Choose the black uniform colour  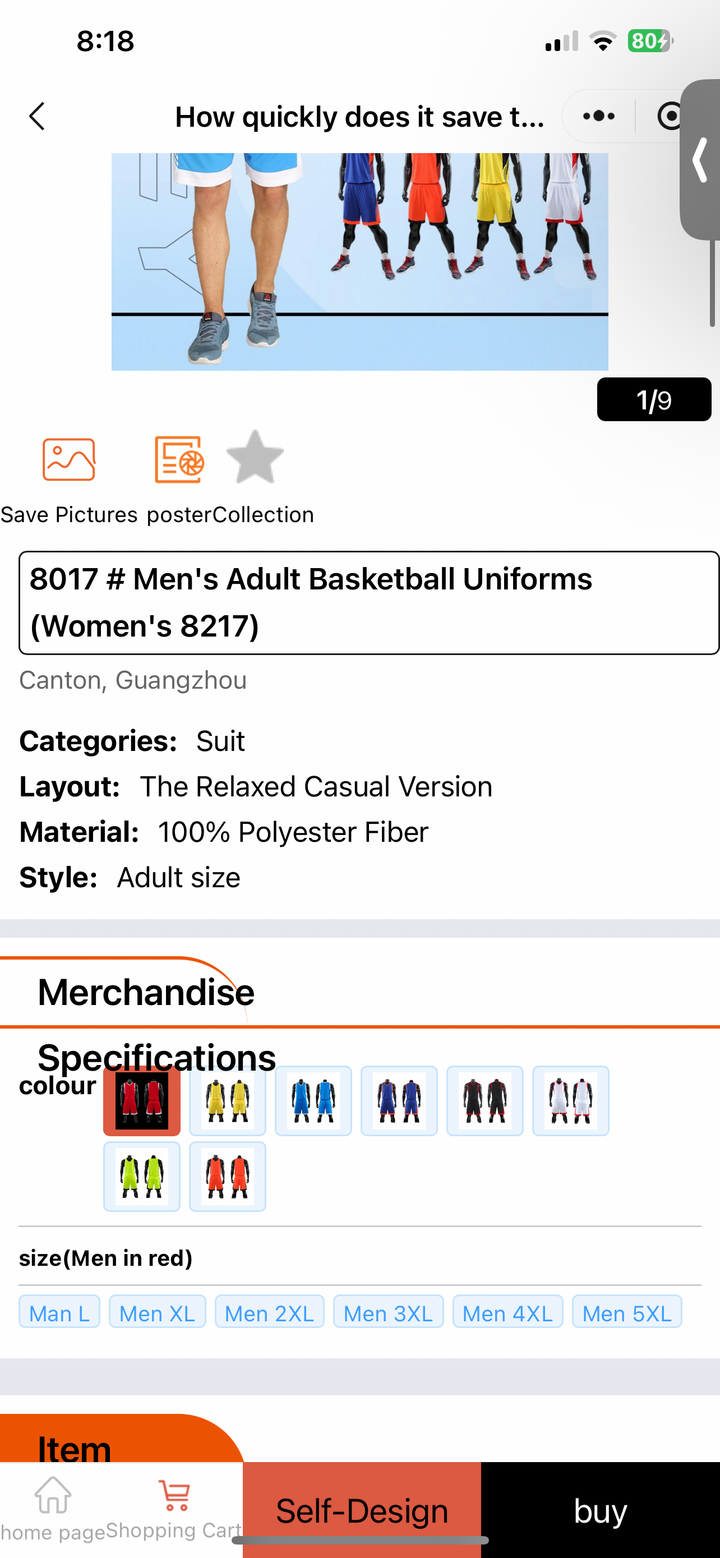pyautogui.click(x=485, y=1100)
